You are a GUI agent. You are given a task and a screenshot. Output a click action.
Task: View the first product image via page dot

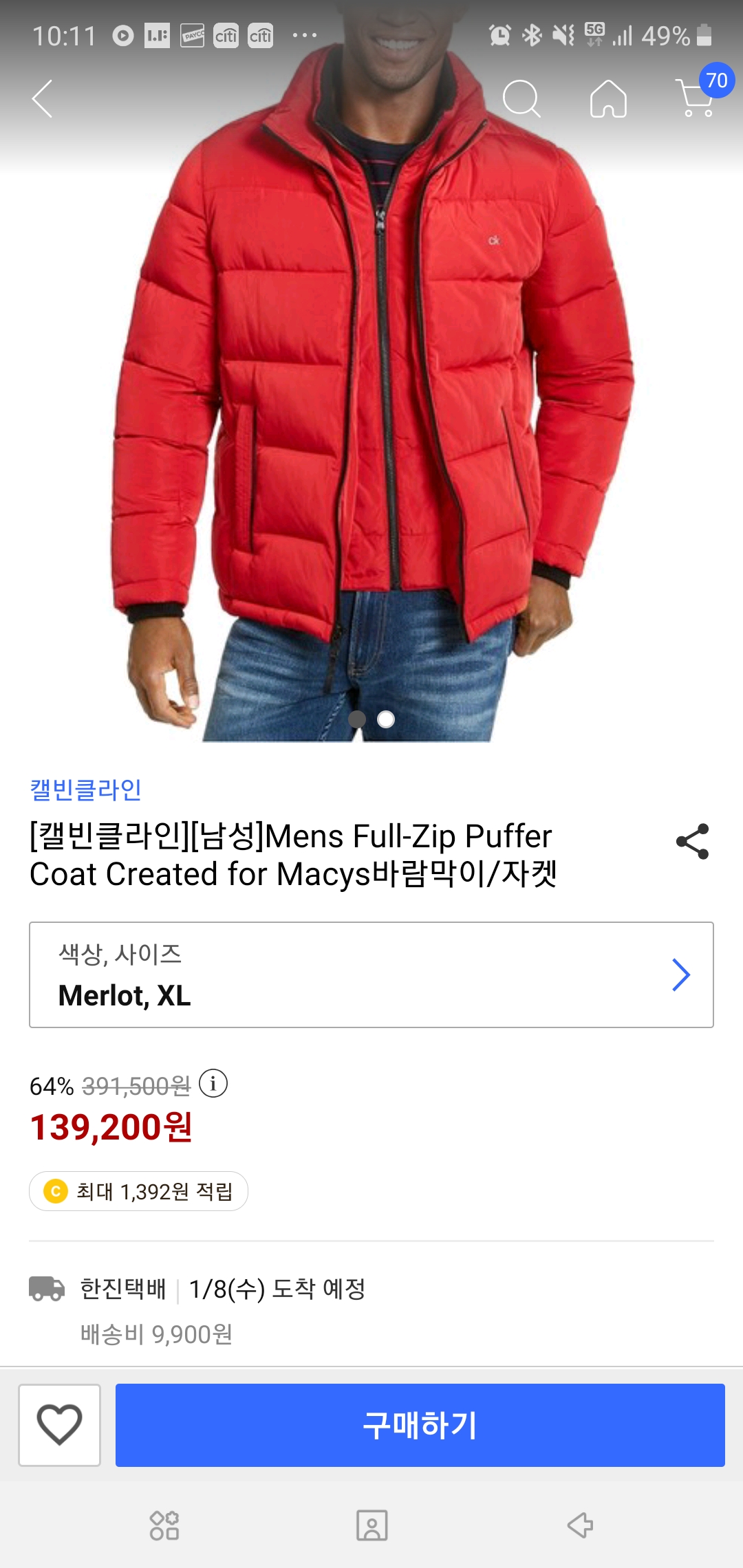coord(357,719)
